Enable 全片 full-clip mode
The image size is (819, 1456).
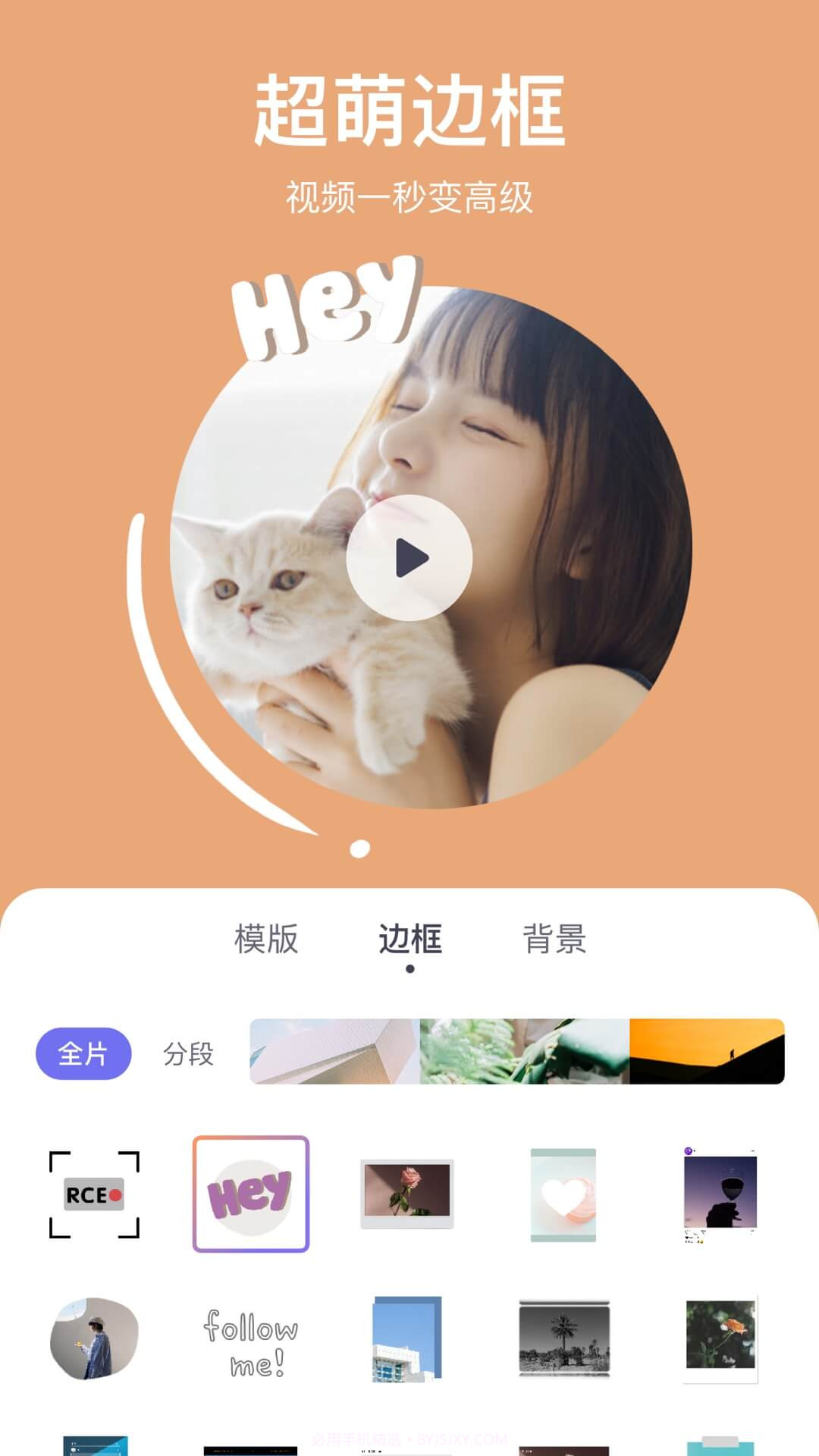83,1053
